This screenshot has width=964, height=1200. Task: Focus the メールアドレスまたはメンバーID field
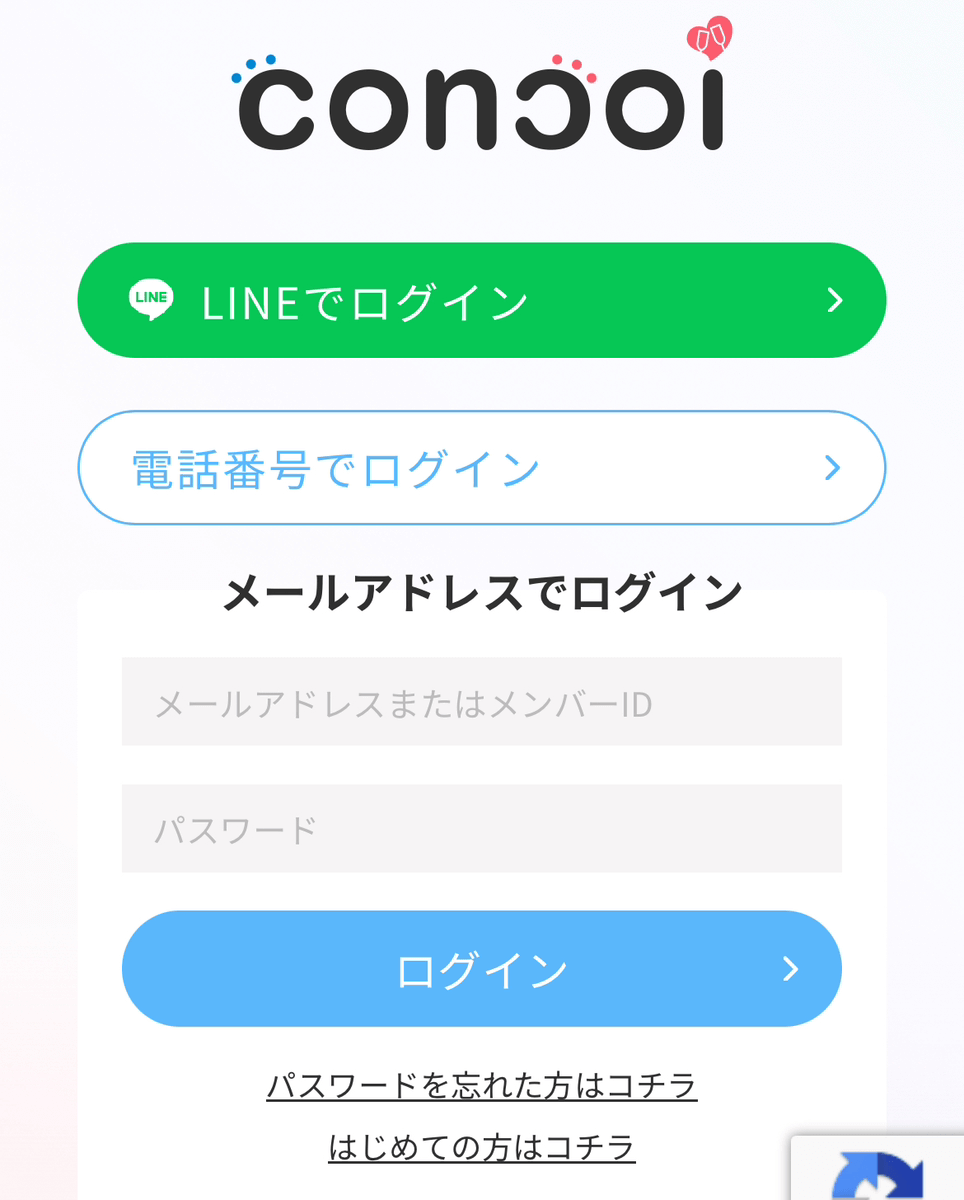pos(481,702)
